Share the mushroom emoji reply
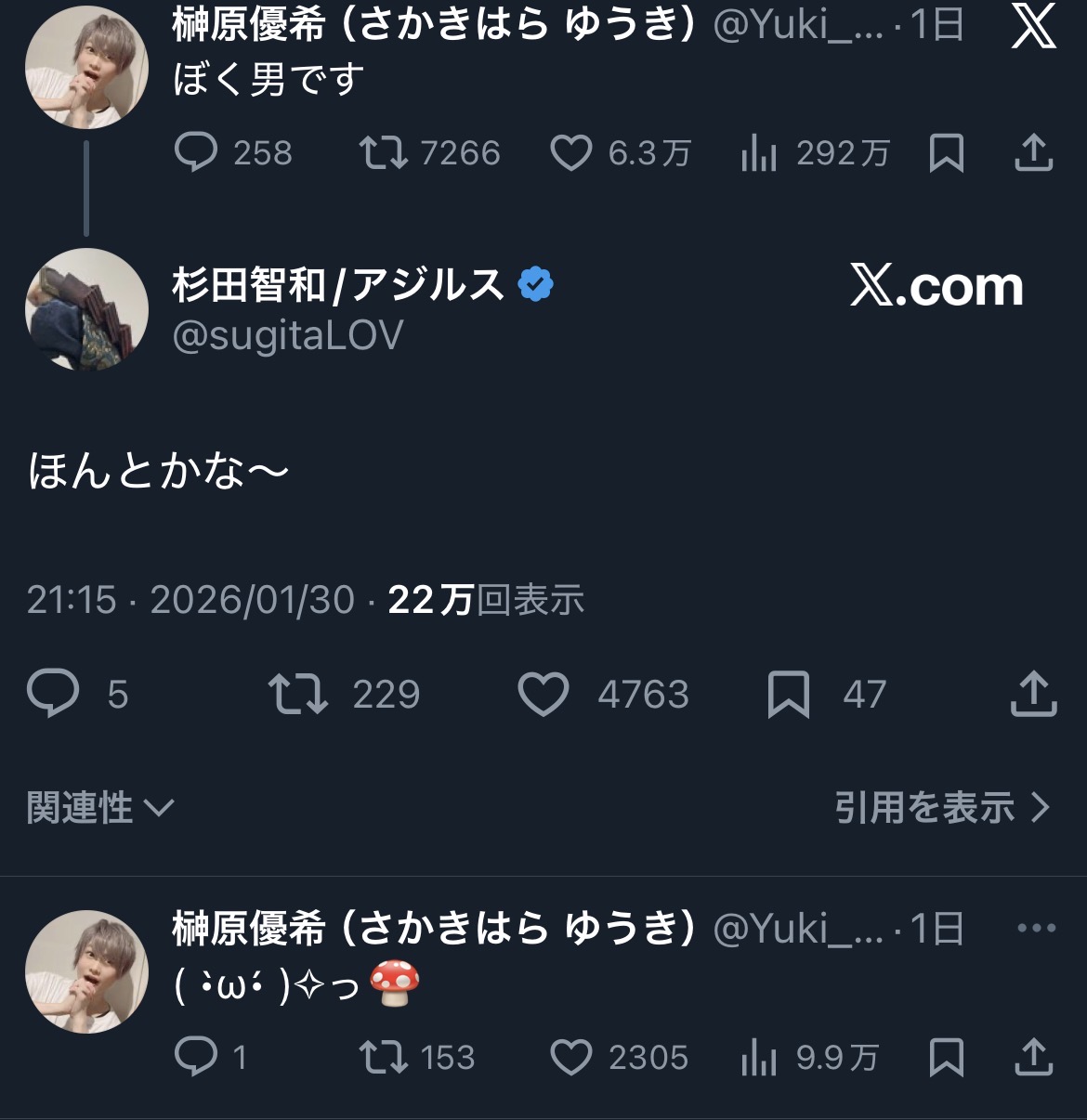The height and width of the screenshot is (1120, 1087). click(1033, 1057)
